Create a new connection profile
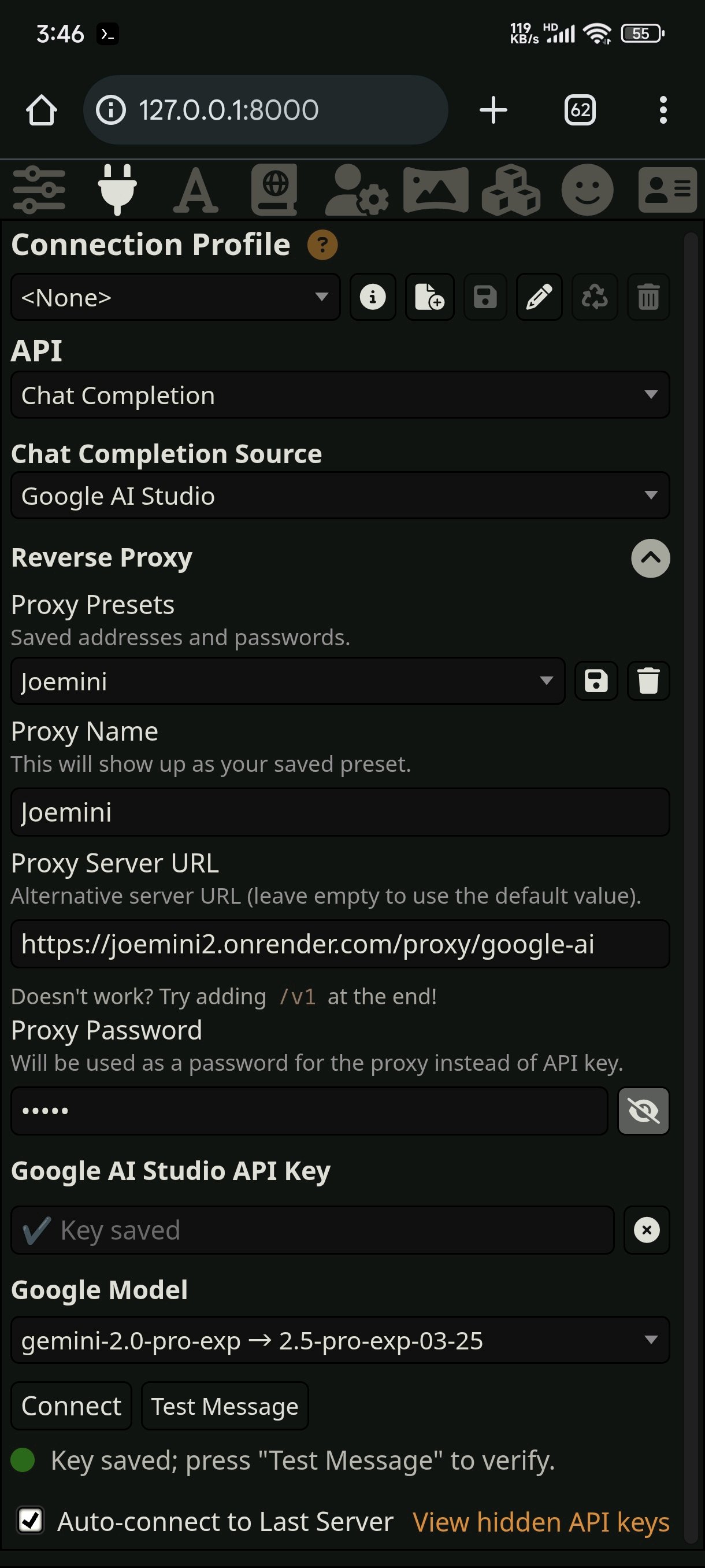705x1568 pixels. pyautogui.click(x=429, y=297)
